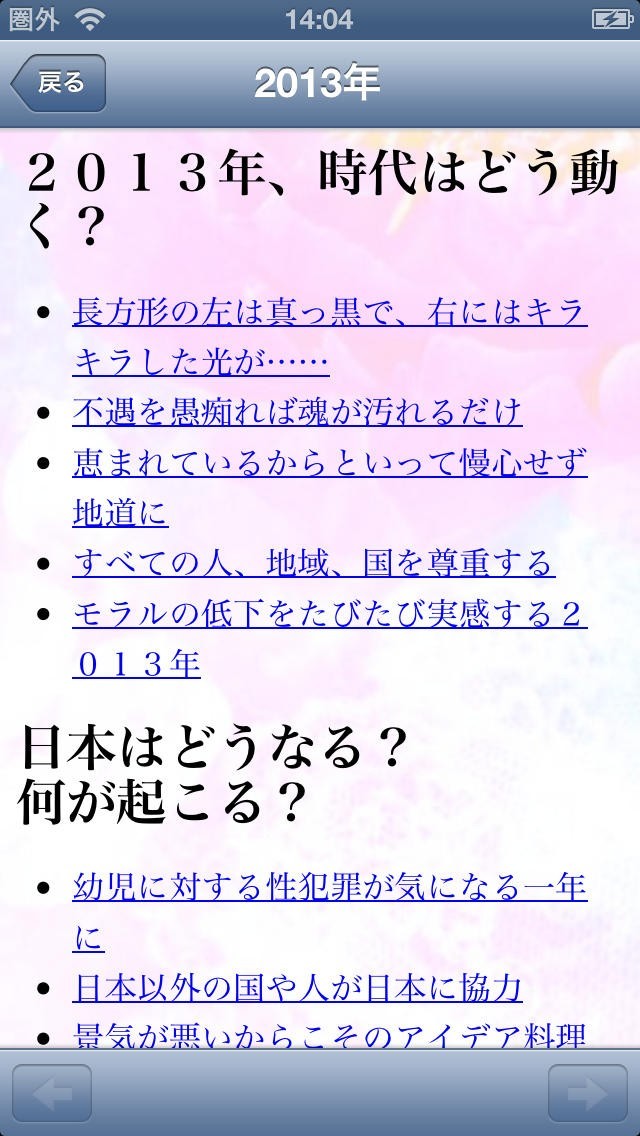Go to previous page with left arrow
Screen dimensions: 640x1136
pyautogui.click(x=52, y=1092)
